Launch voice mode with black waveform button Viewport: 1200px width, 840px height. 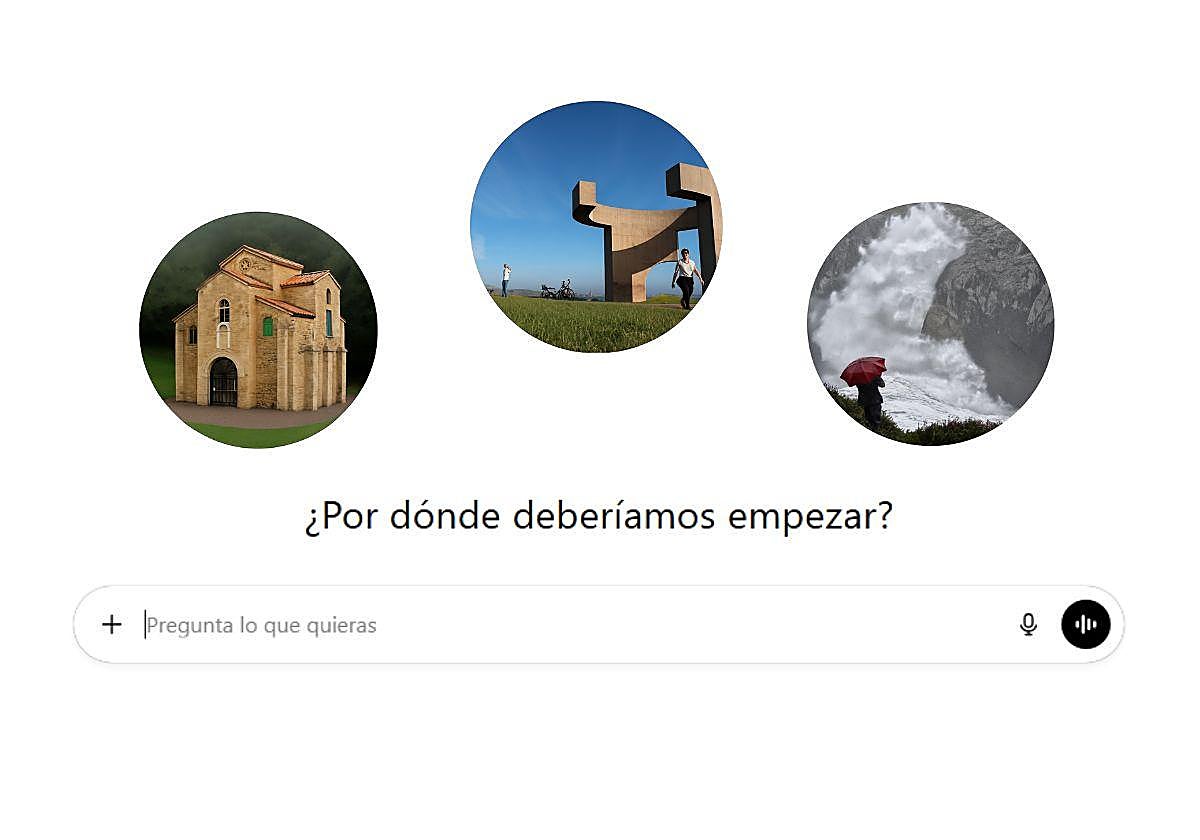pyautogui.click(x=1085, y=625)
